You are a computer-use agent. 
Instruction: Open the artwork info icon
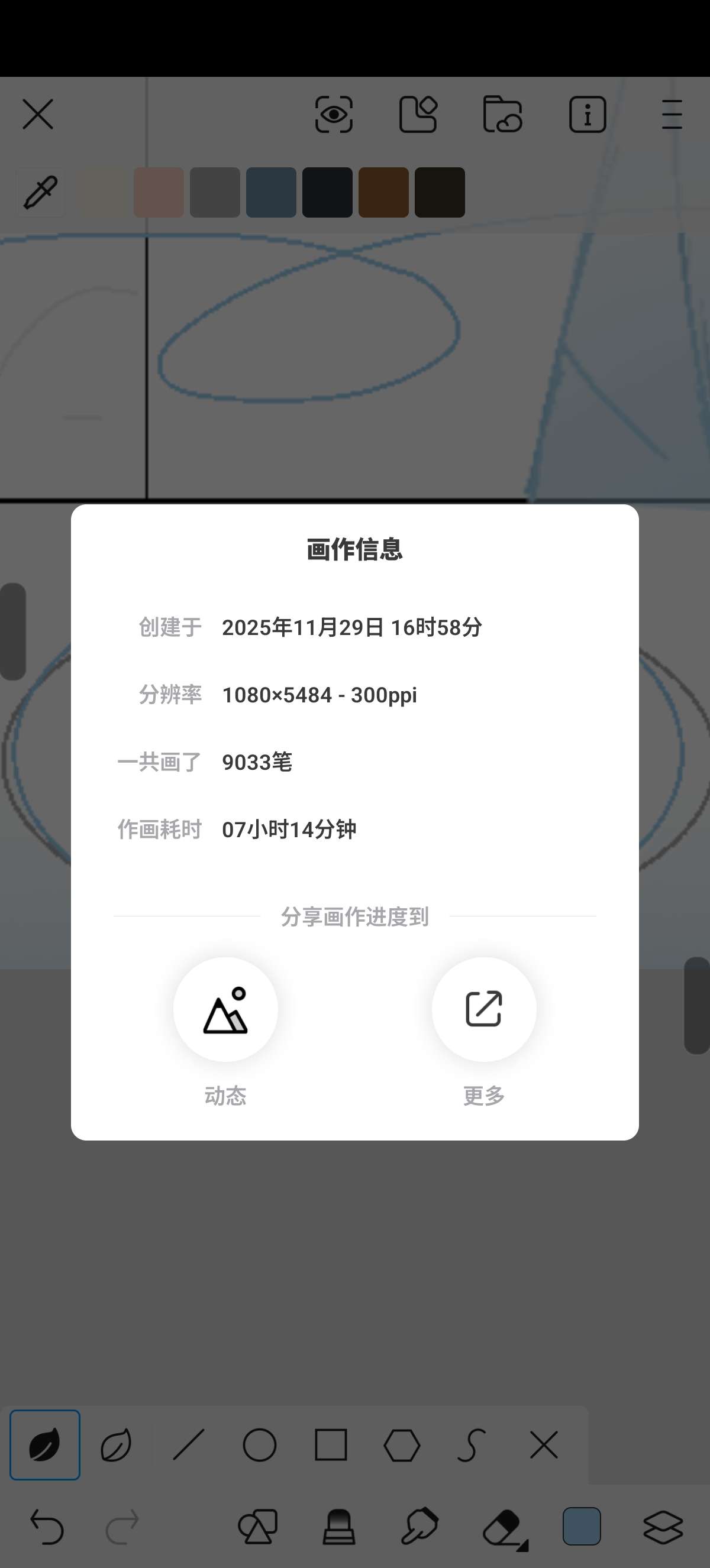587,115
